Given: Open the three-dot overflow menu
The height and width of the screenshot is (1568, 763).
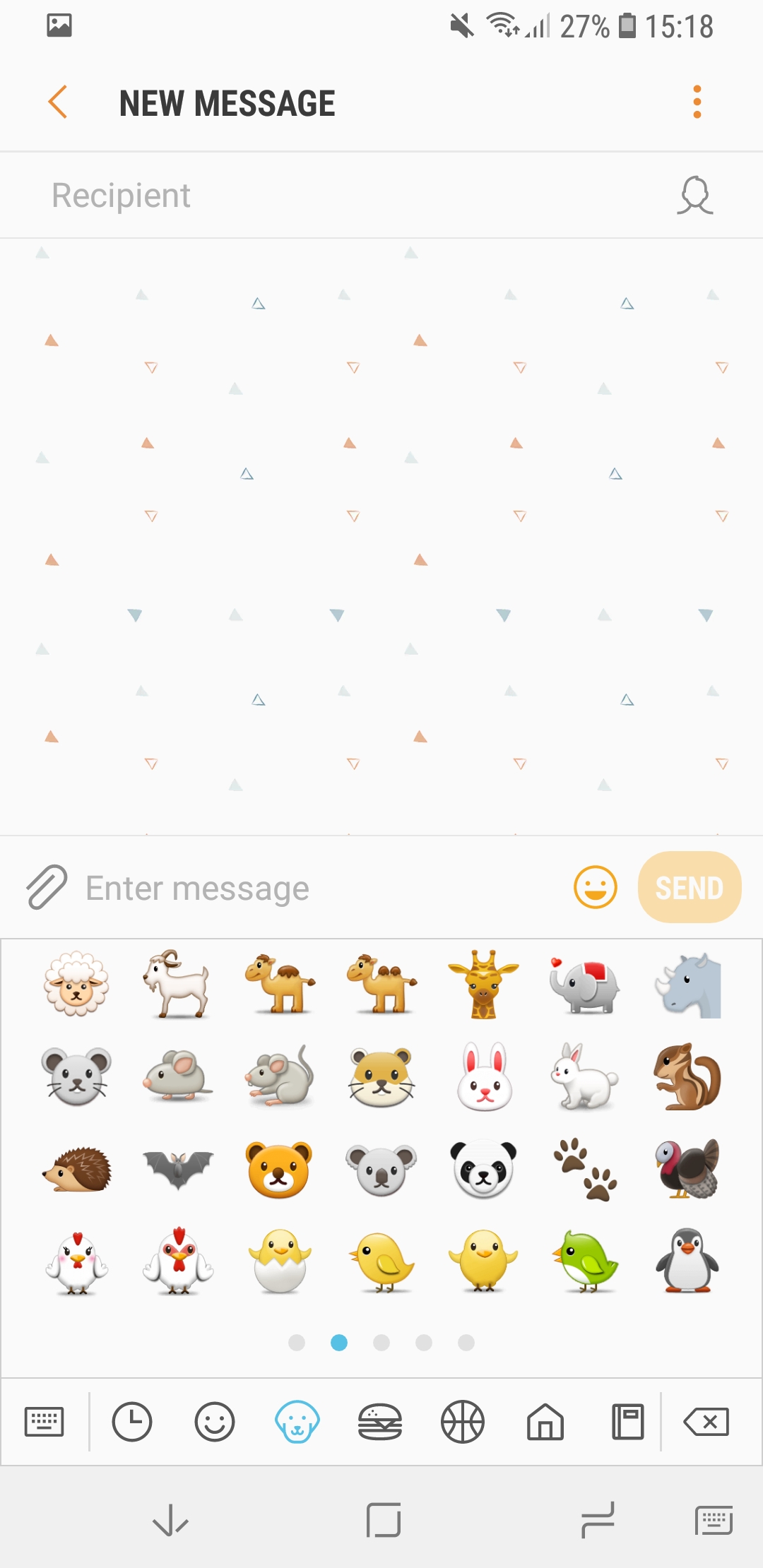Looking at the screenshot, I should [x=697, y=102].
